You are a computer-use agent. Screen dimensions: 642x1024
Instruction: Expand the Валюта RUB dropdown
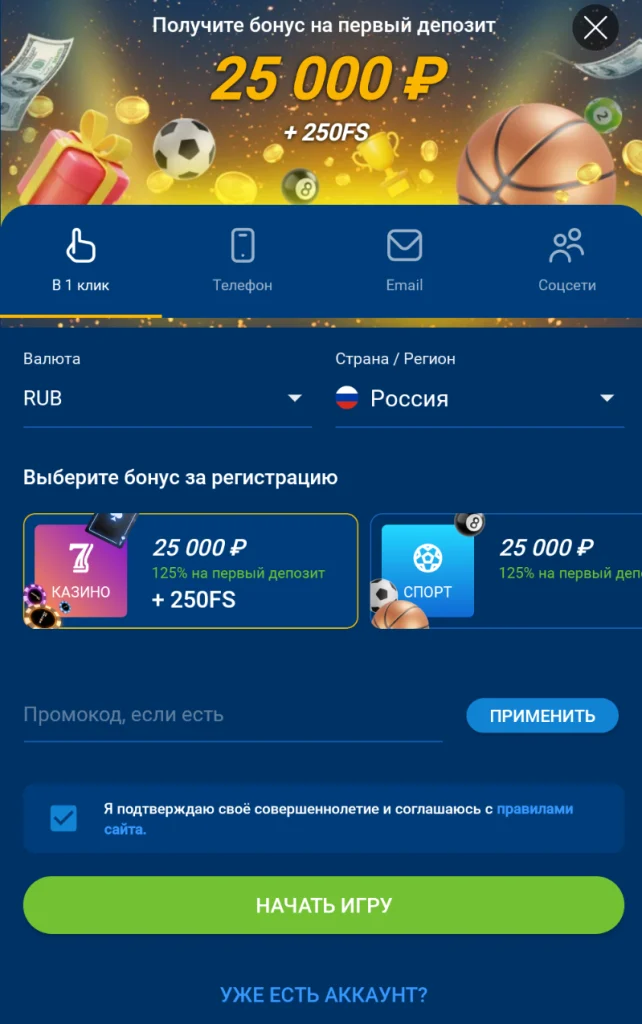click(166, 398)
